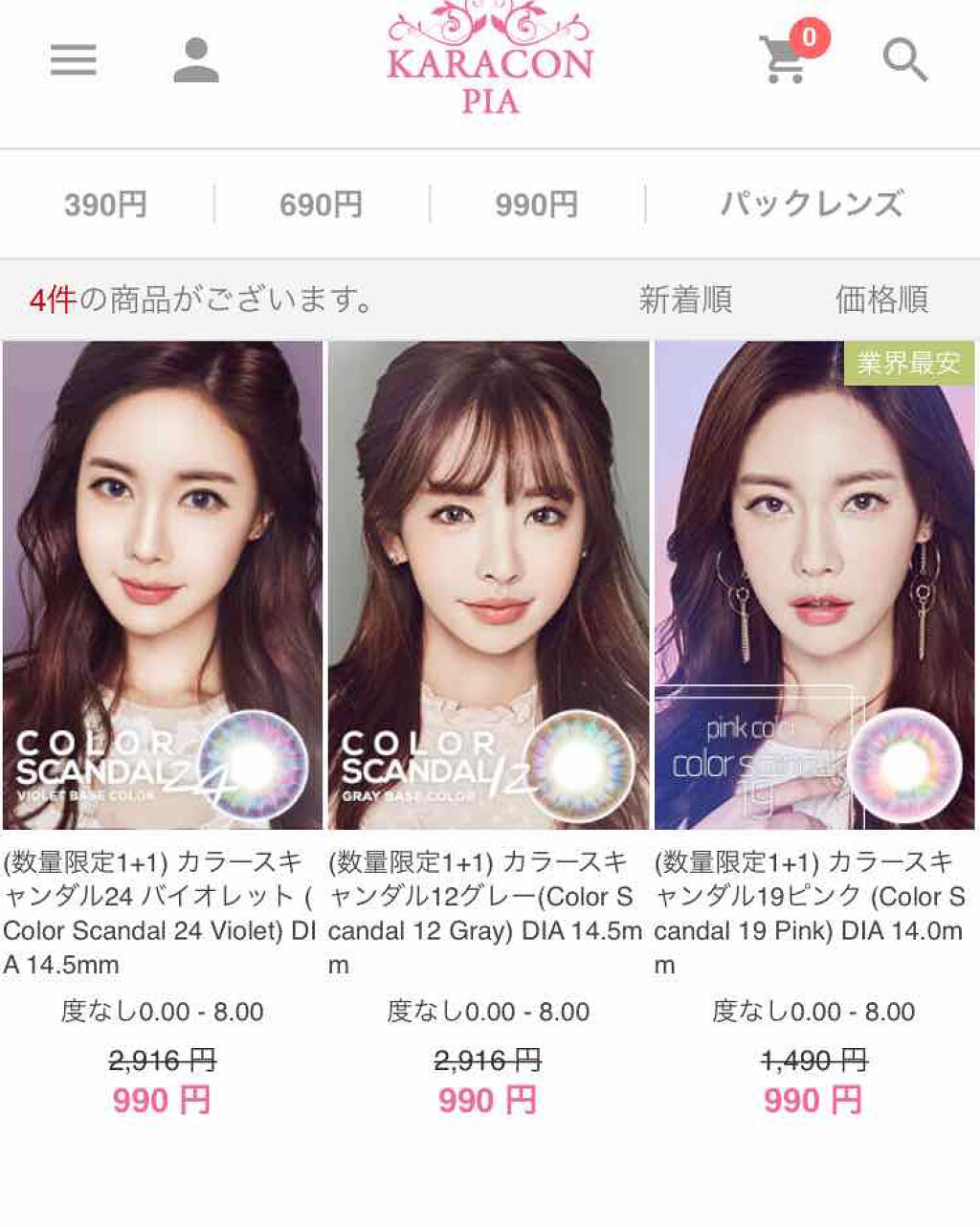Switch to the 990円 price tab

[x=536, y=203]
